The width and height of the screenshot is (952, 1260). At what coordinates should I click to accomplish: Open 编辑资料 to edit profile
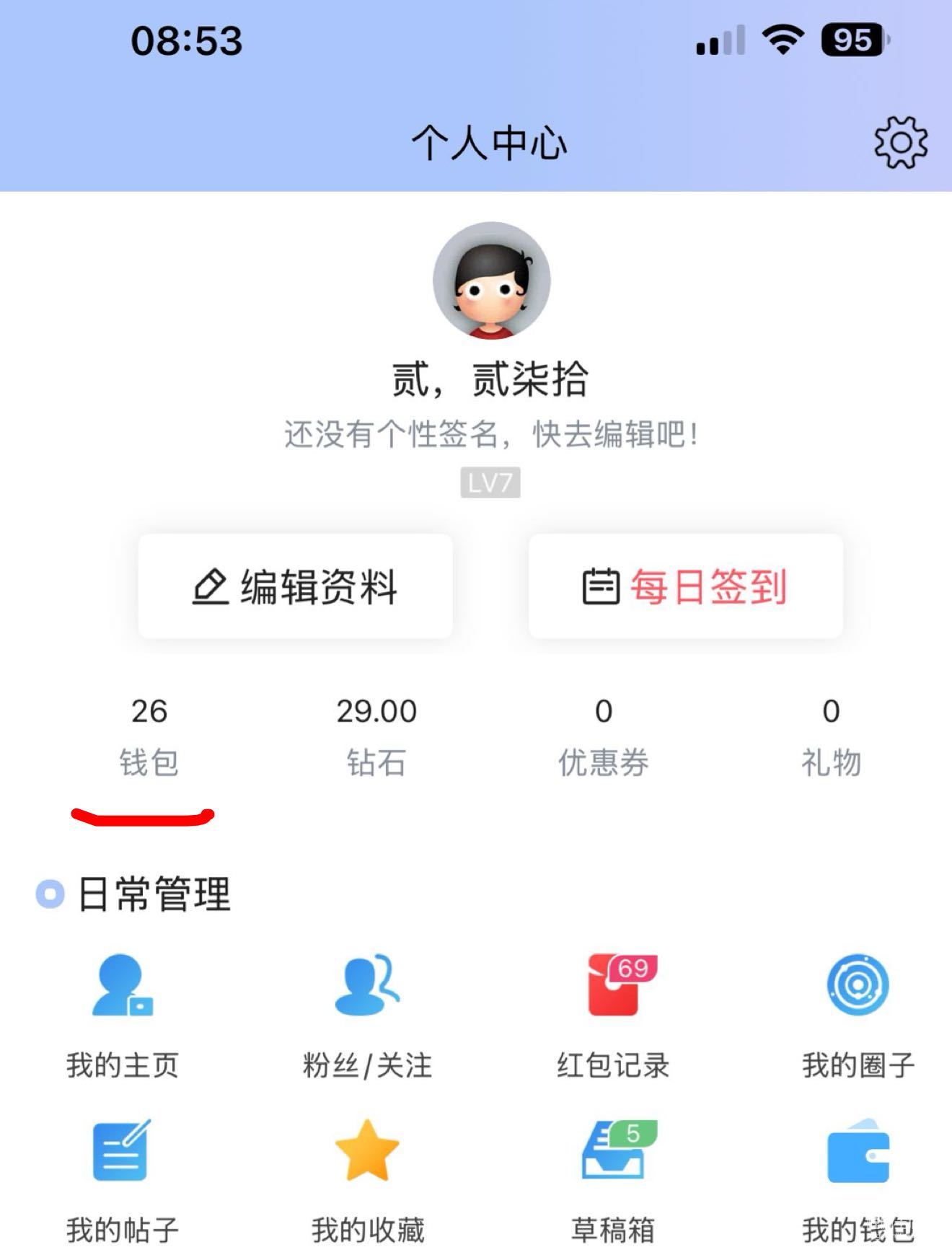(296, 586)
